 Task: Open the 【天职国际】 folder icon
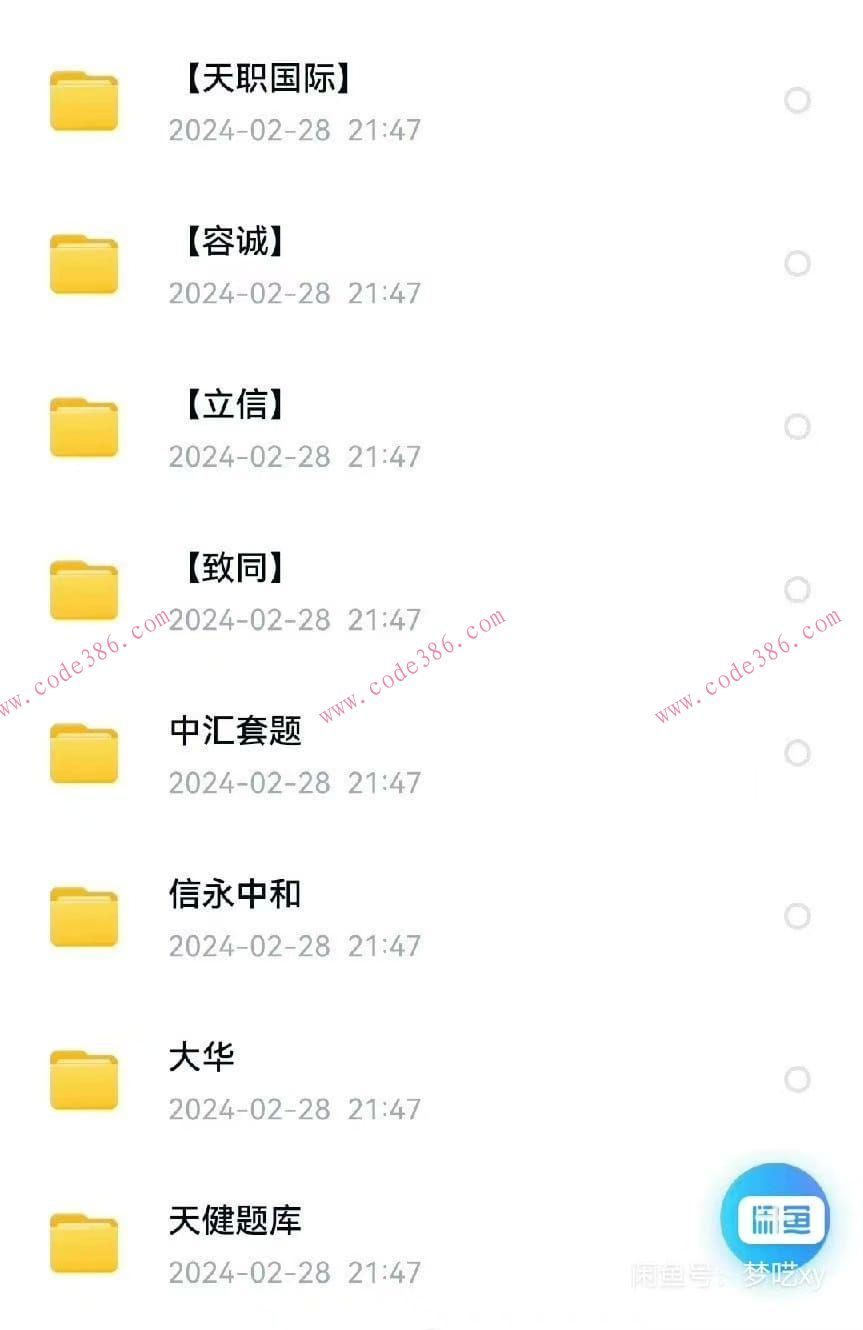pyautogui.click(x=84, y=101)
